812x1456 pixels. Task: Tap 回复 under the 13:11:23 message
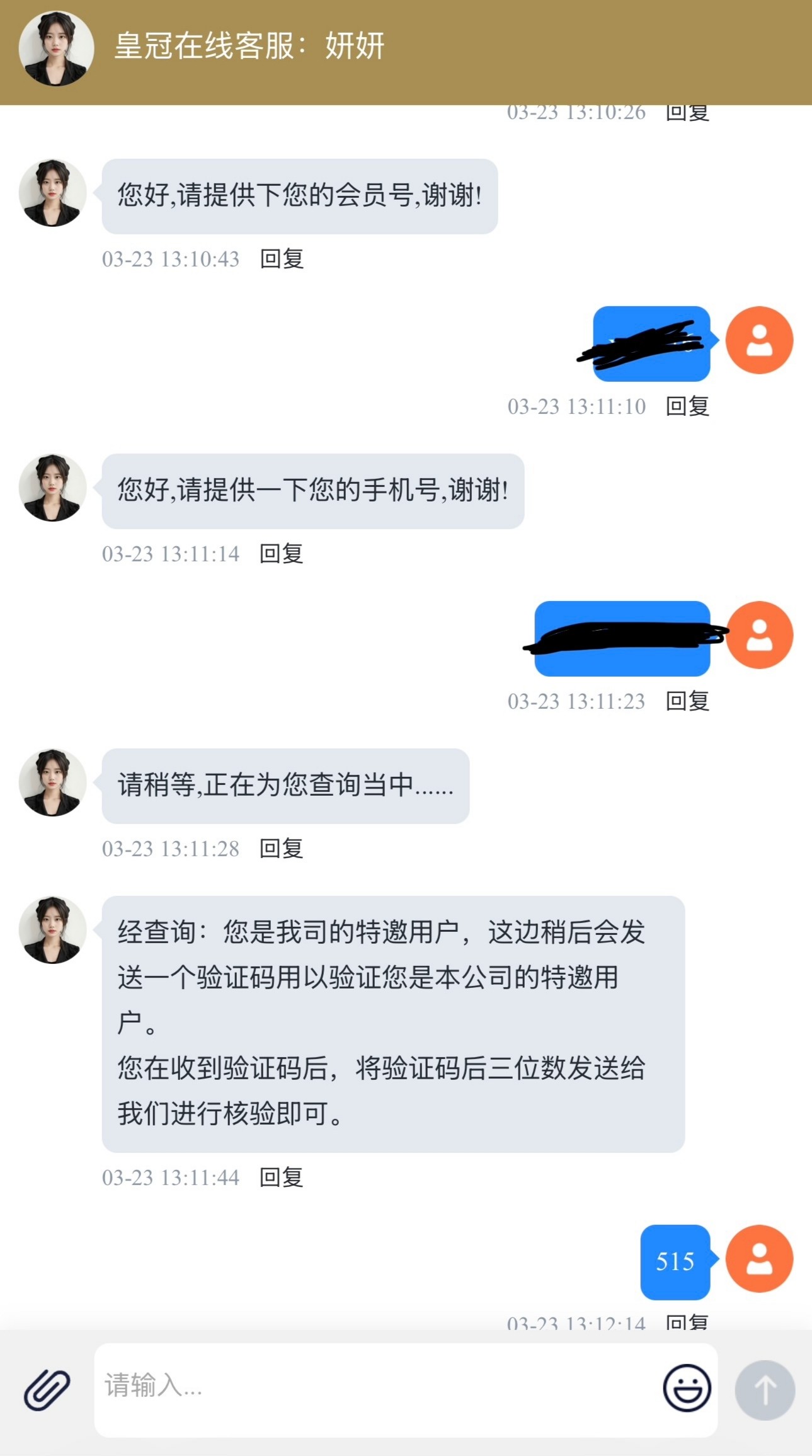[x=687, y=701]
